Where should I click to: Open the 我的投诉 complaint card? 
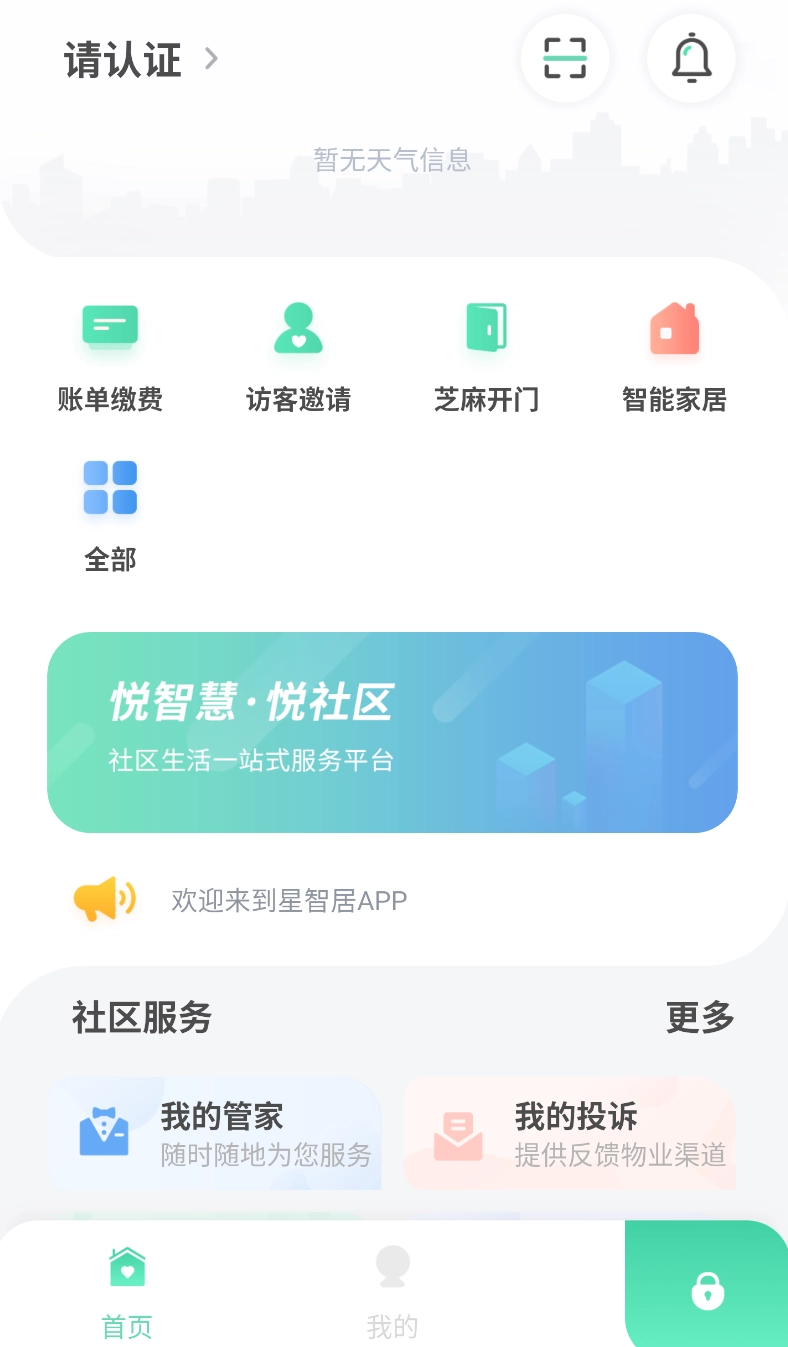pos(568,1133)
